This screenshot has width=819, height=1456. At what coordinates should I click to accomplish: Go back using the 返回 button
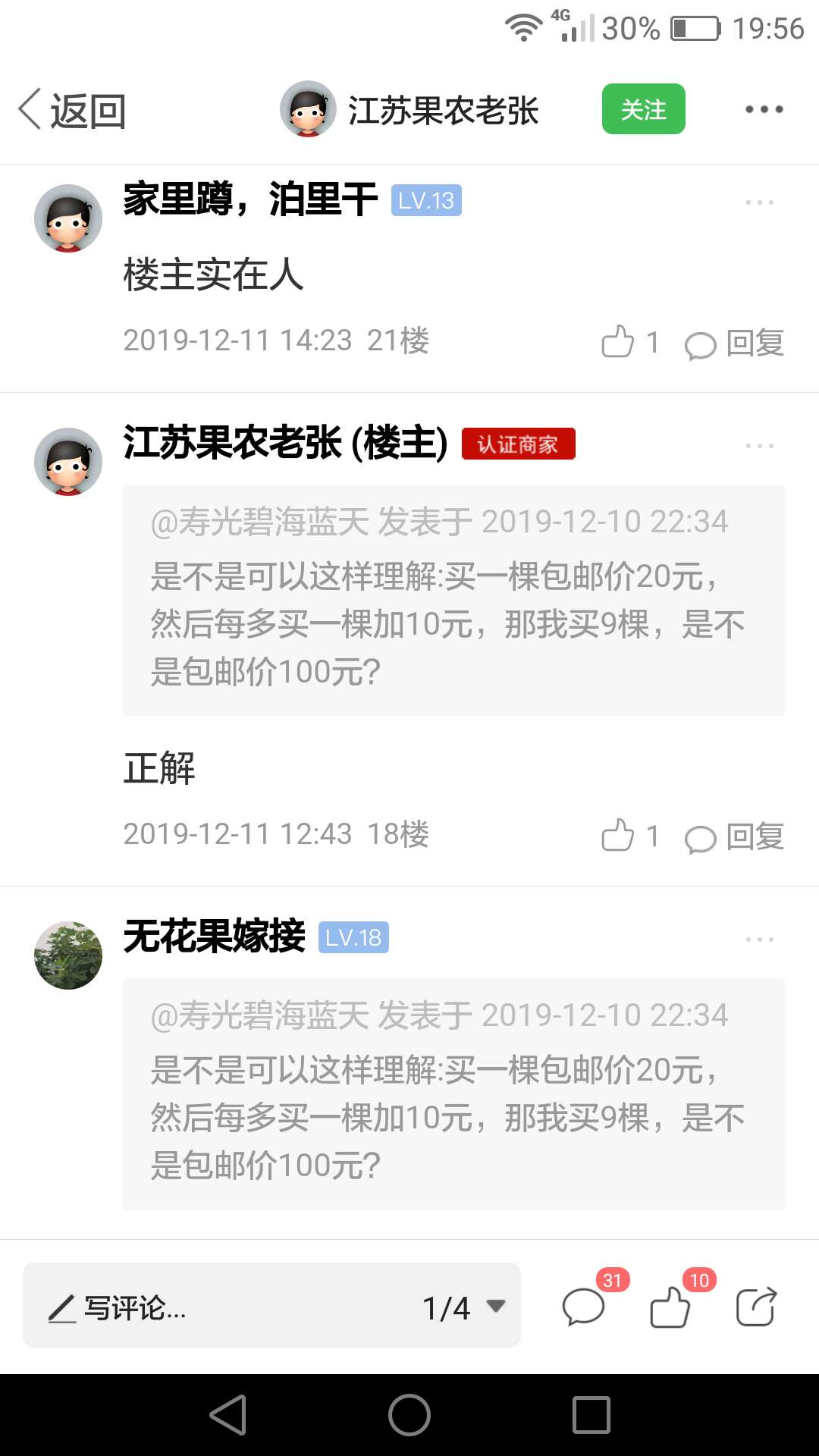pyautogui.click(x=73, y=110)
